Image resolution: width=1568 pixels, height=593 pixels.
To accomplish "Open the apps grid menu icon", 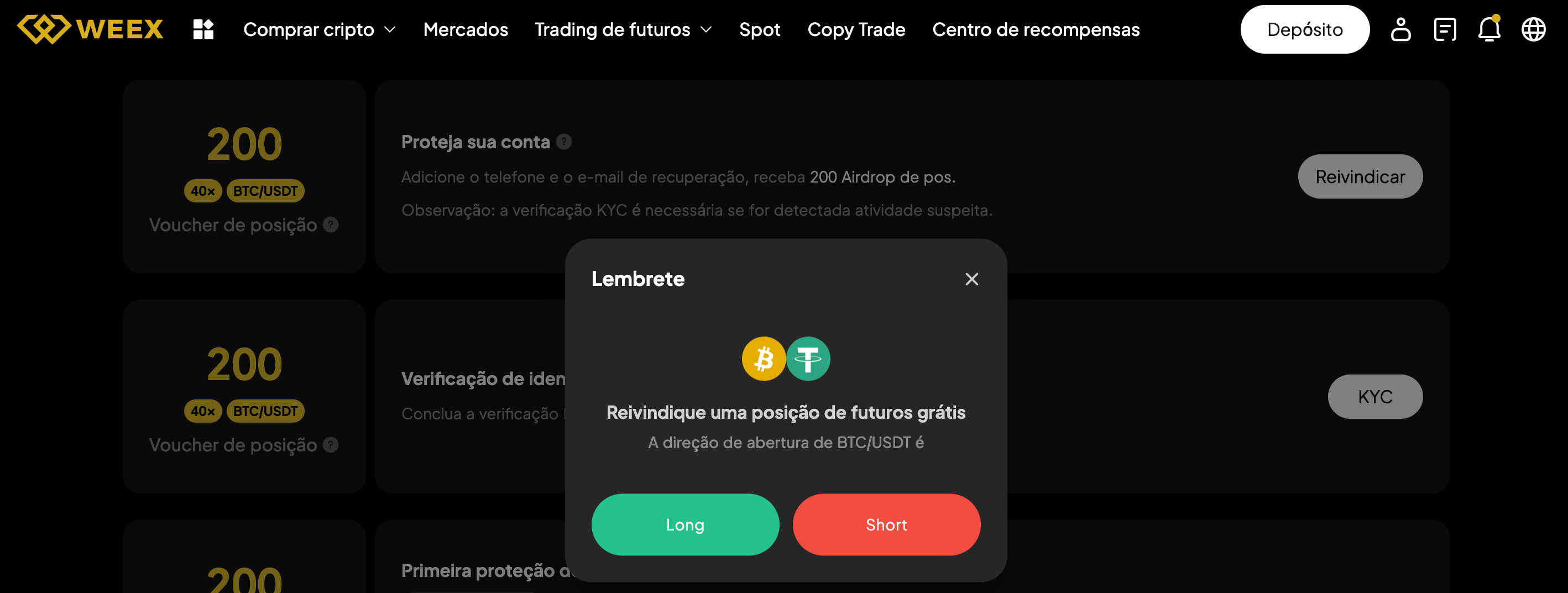I will [x=203, y=29].
